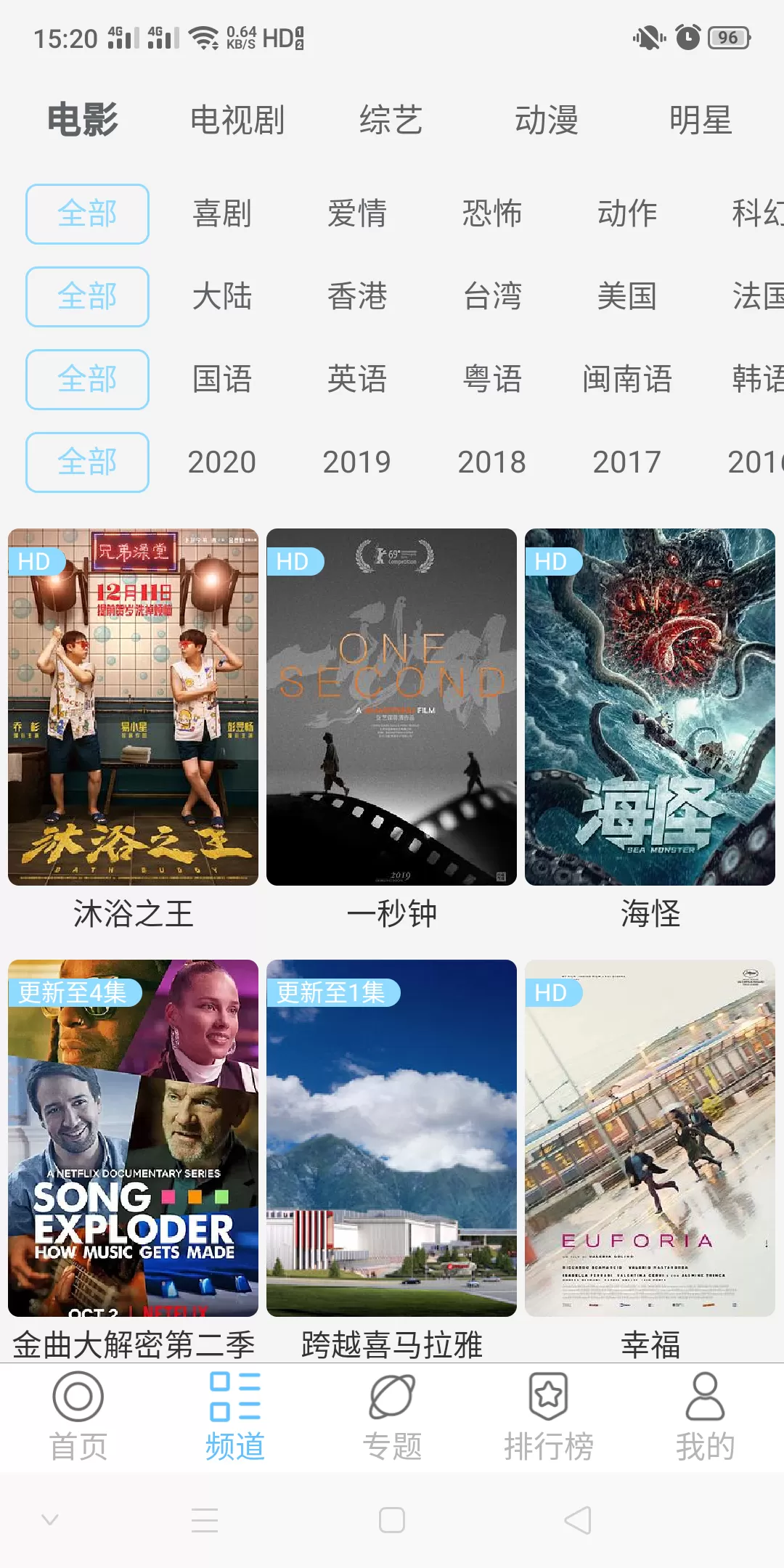784x1568 pixels.
Task: Switch to the 电视剧 tab
Action: point(237,120)
